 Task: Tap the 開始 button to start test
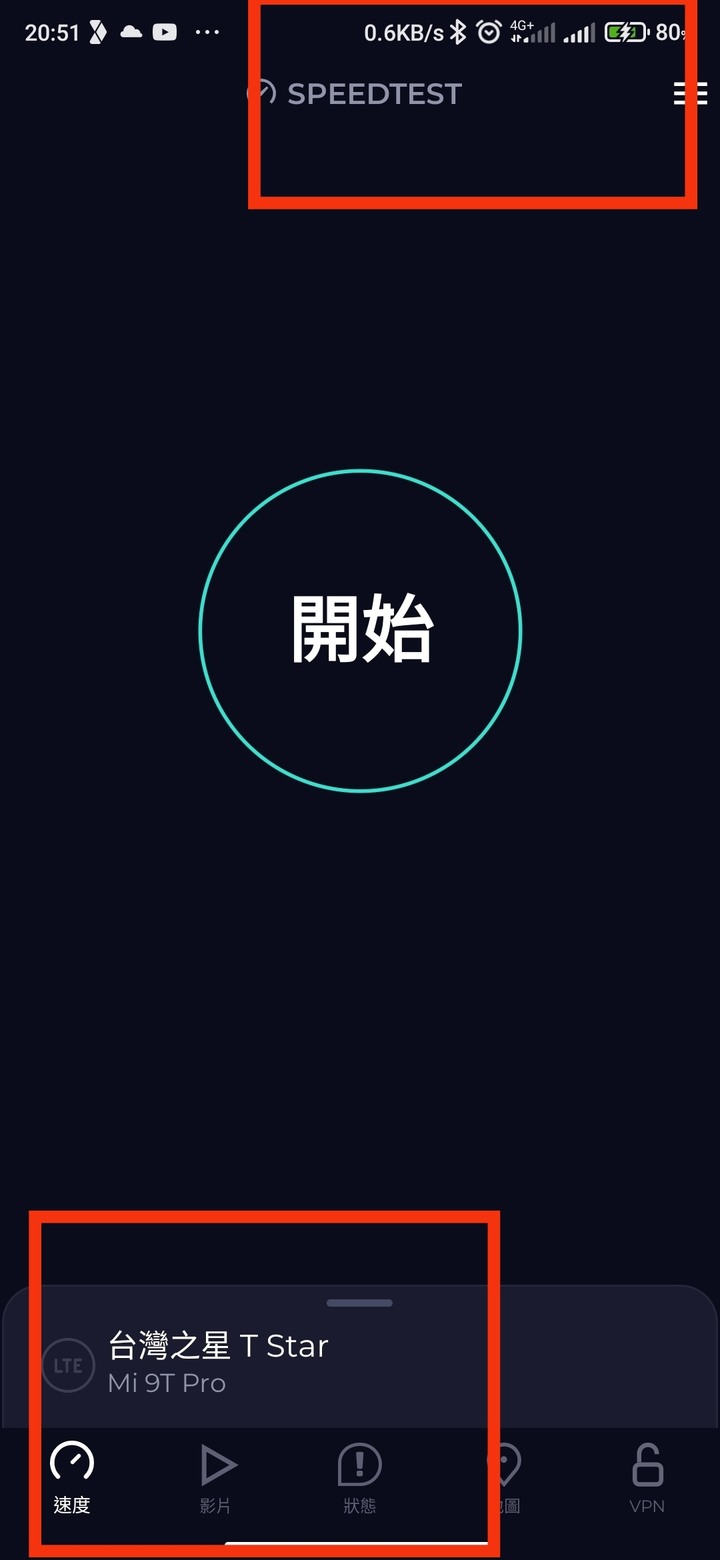click(360, 630)
